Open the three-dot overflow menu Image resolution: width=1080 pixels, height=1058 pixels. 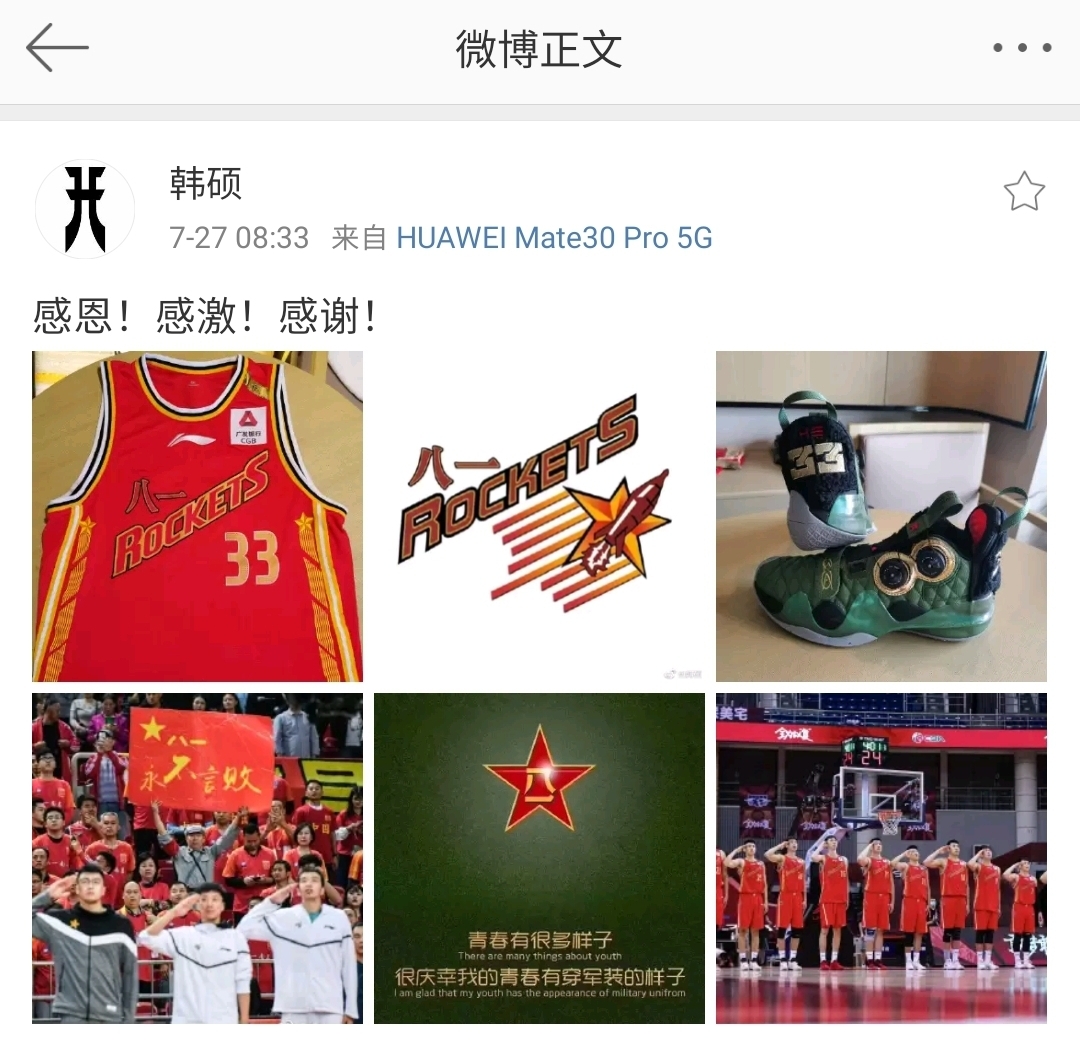coord(1021,48)
